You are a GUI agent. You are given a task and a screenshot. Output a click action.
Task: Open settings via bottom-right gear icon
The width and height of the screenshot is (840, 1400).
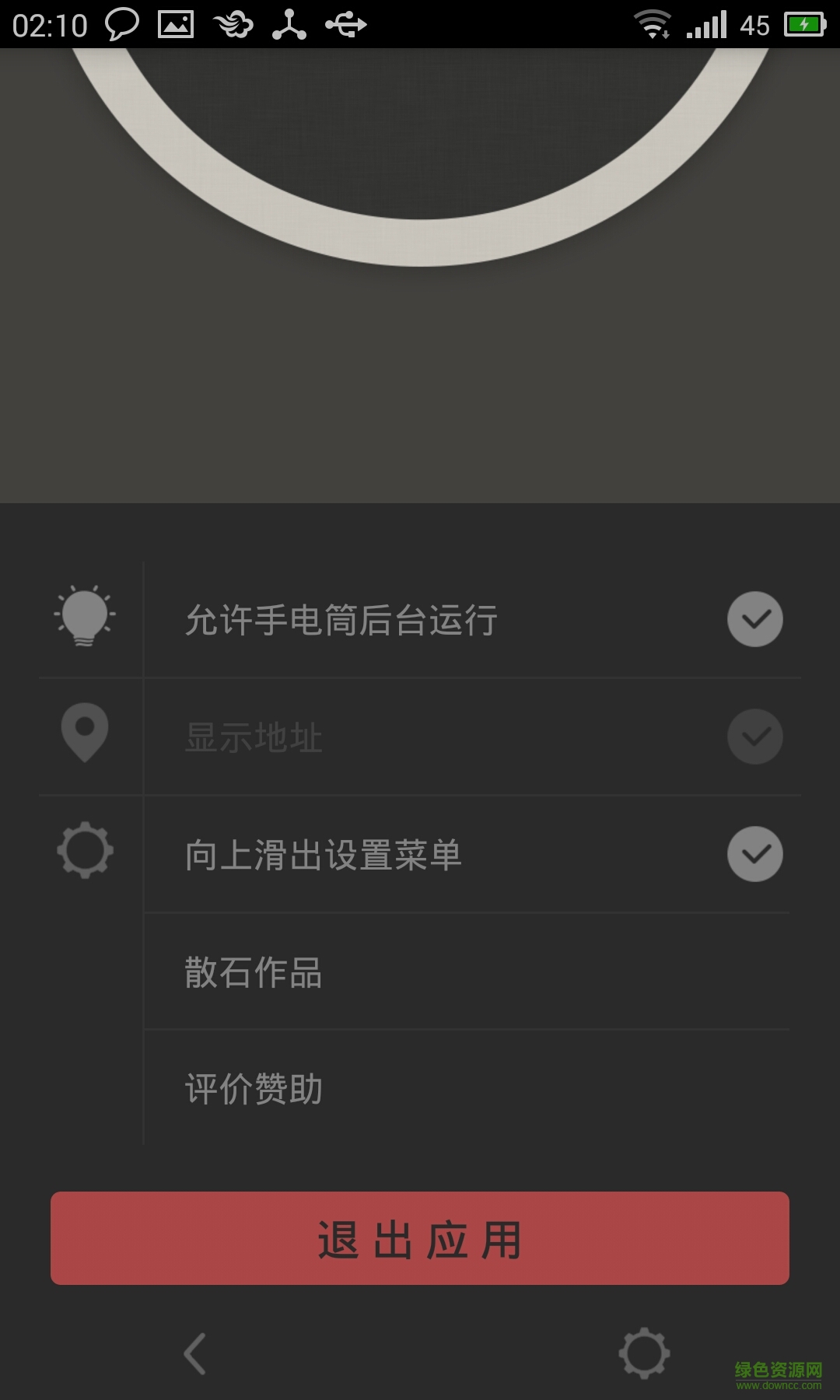pyautogui.click(x=644, y=1353)
